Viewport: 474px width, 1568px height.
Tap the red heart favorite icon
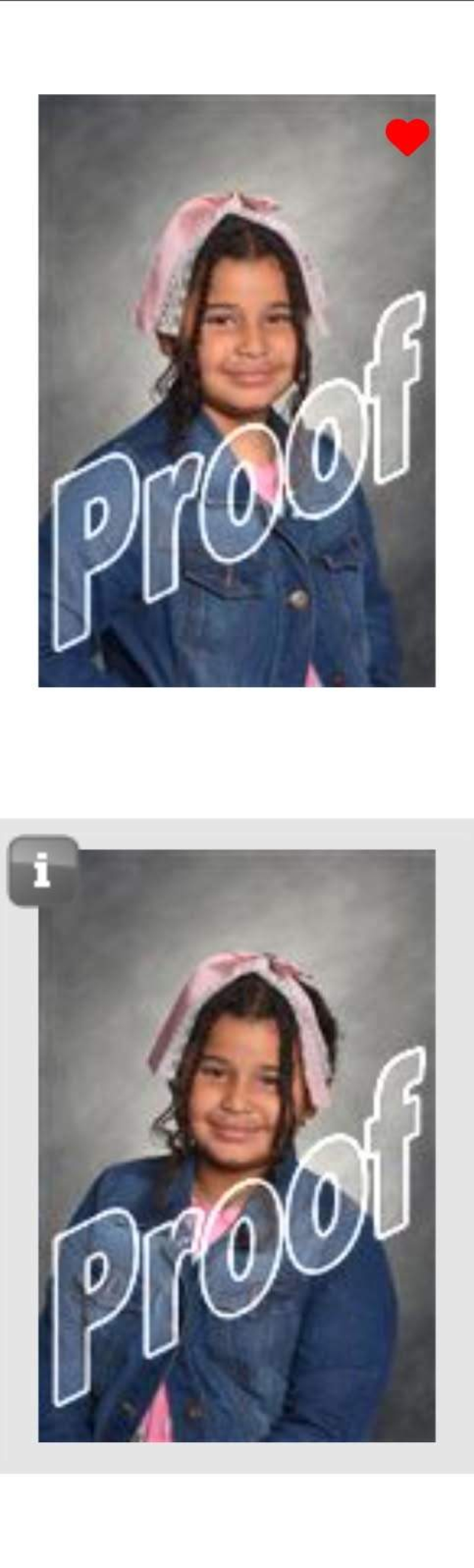point(407,136)
